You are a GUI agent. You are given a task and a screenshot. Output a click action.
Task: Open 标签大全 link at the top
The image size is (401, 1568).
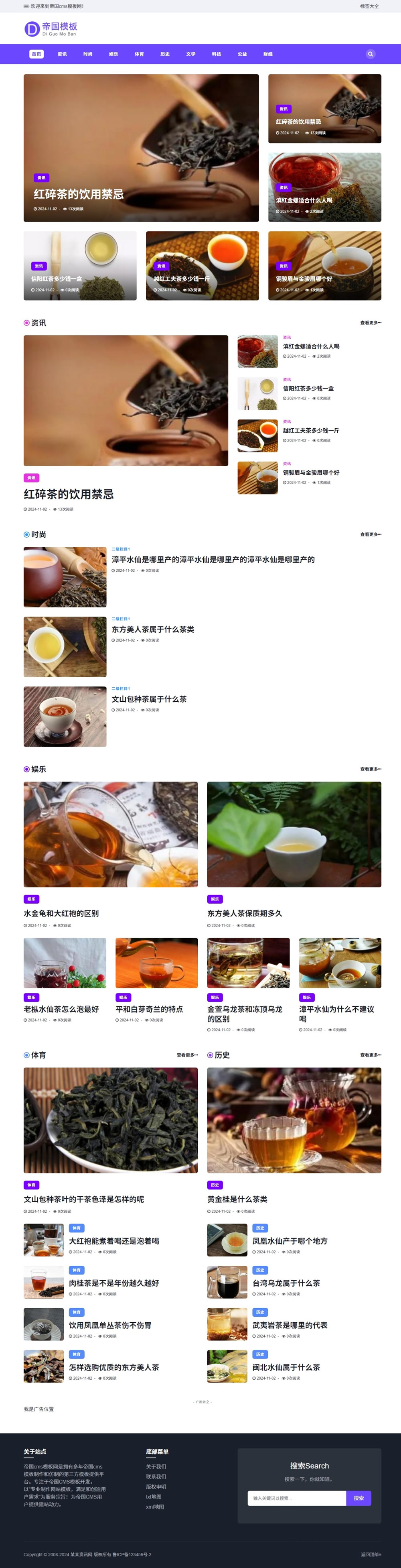pyautogui.click(x=369, y=6)
